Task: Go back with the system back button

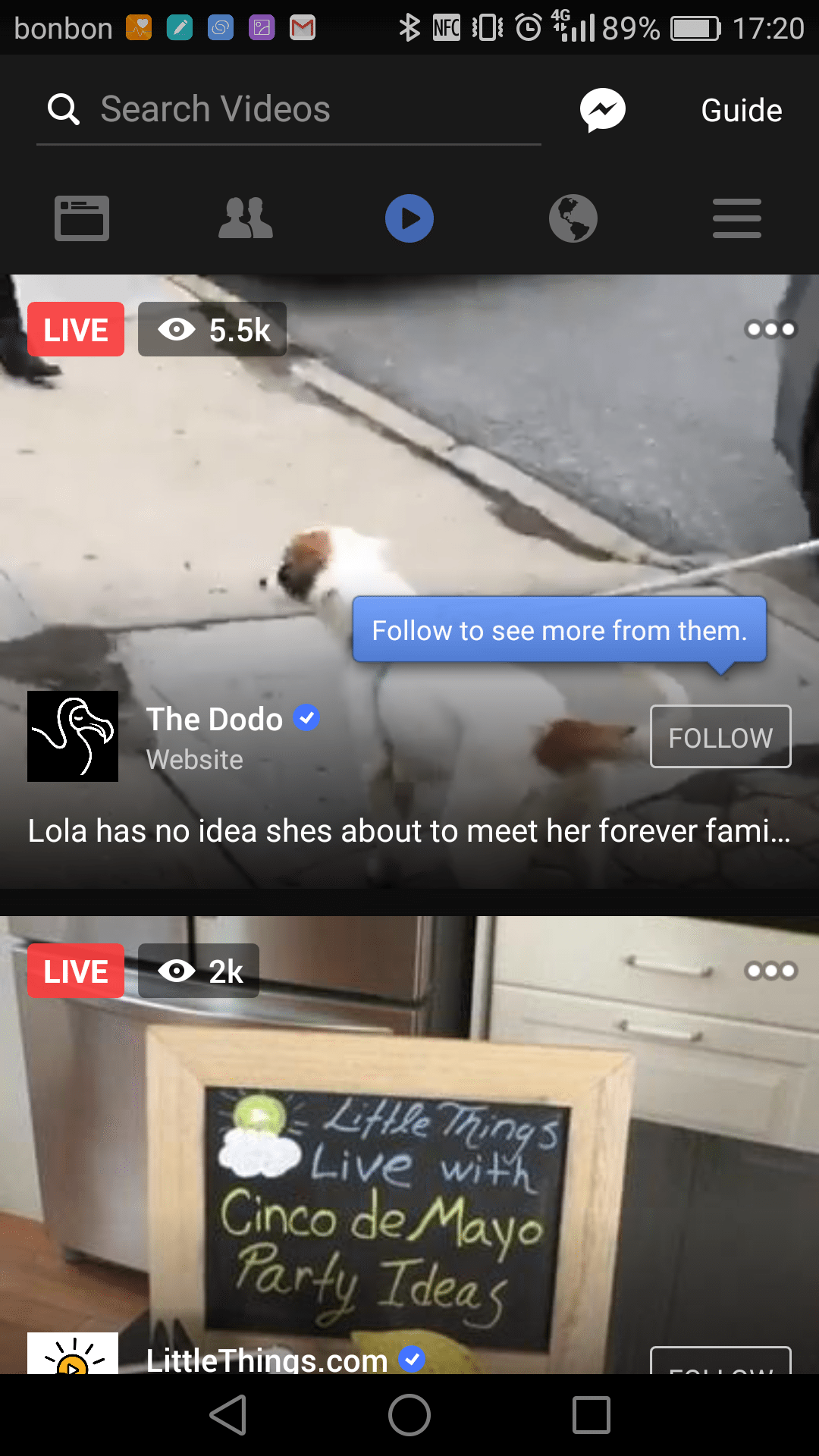Action: (228, 1415)
